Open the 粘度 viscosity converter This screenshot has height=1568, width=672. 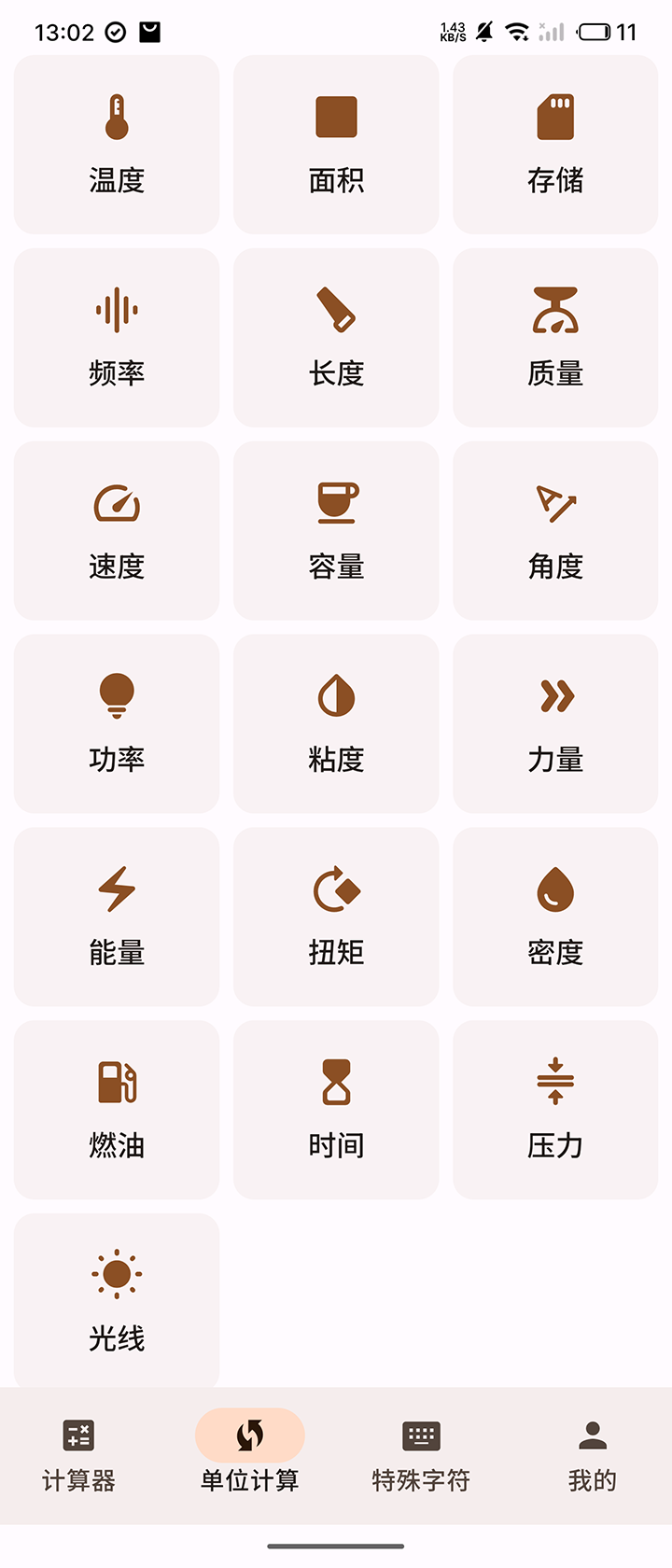[335, 723]
